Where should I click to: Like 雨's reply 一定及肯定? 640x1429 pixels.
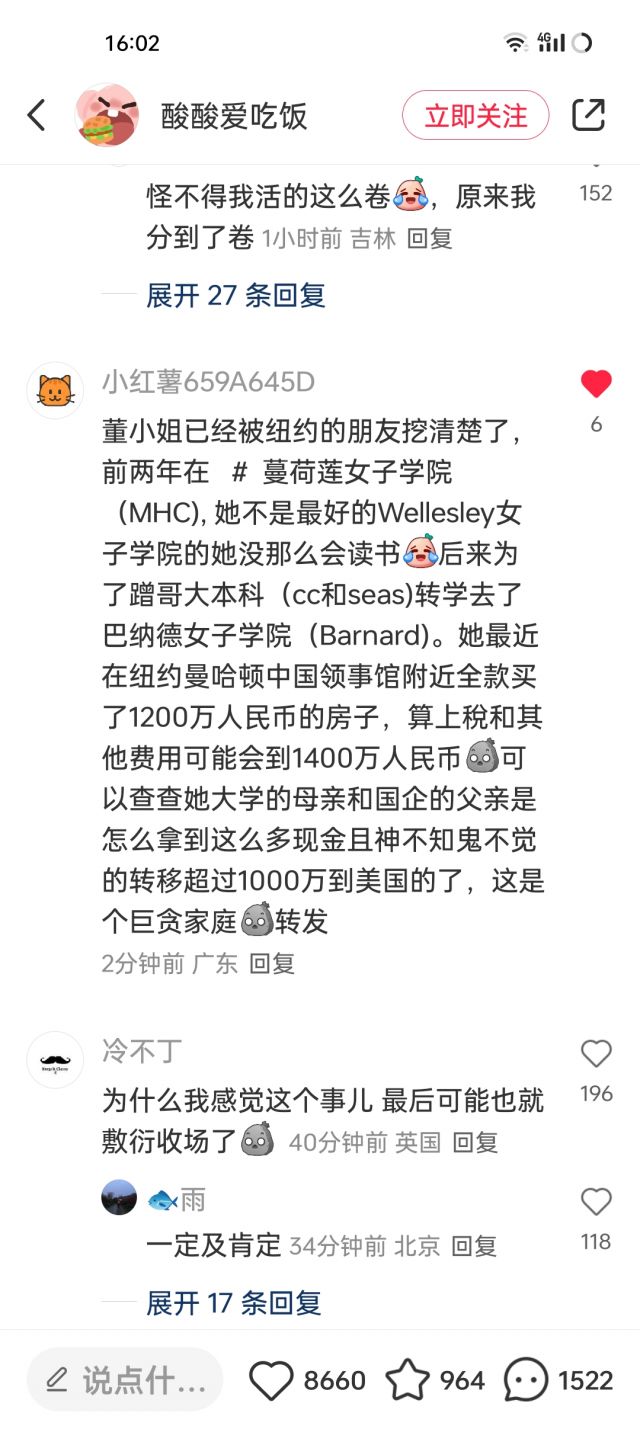(596, 1201)
